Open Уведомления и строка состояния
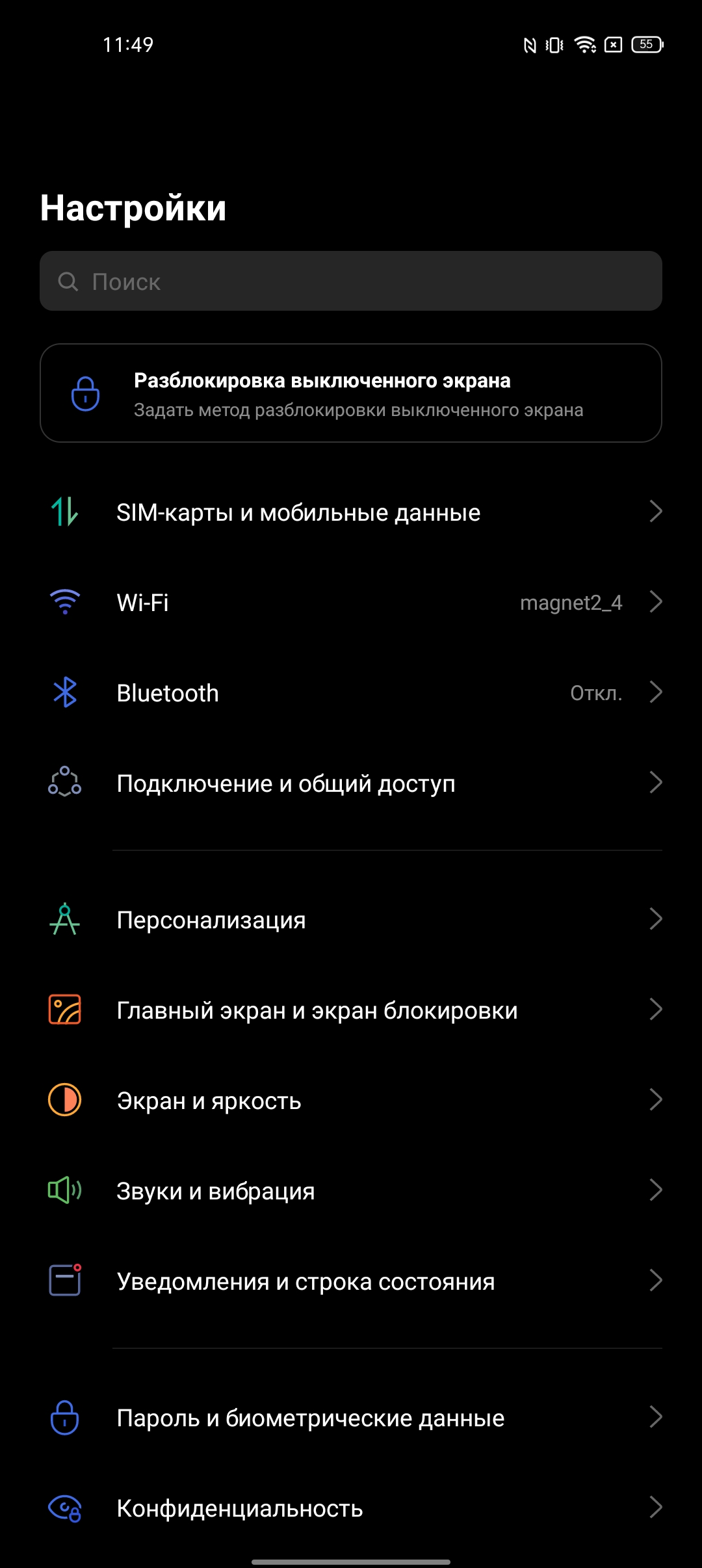Image resolution: width=702 pixels, height=1568 pixels. [351, 1281]
